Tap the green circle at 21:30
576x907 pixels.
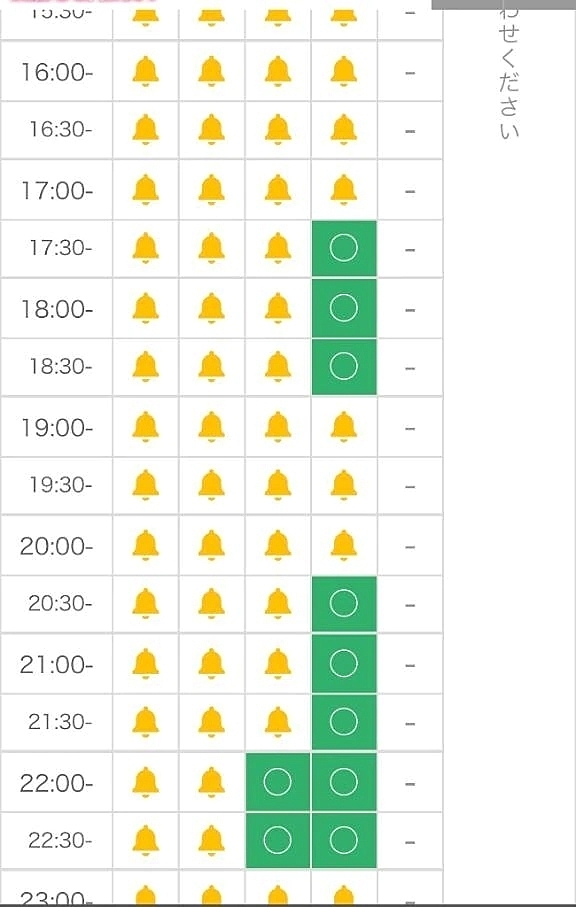pos(344,722)
